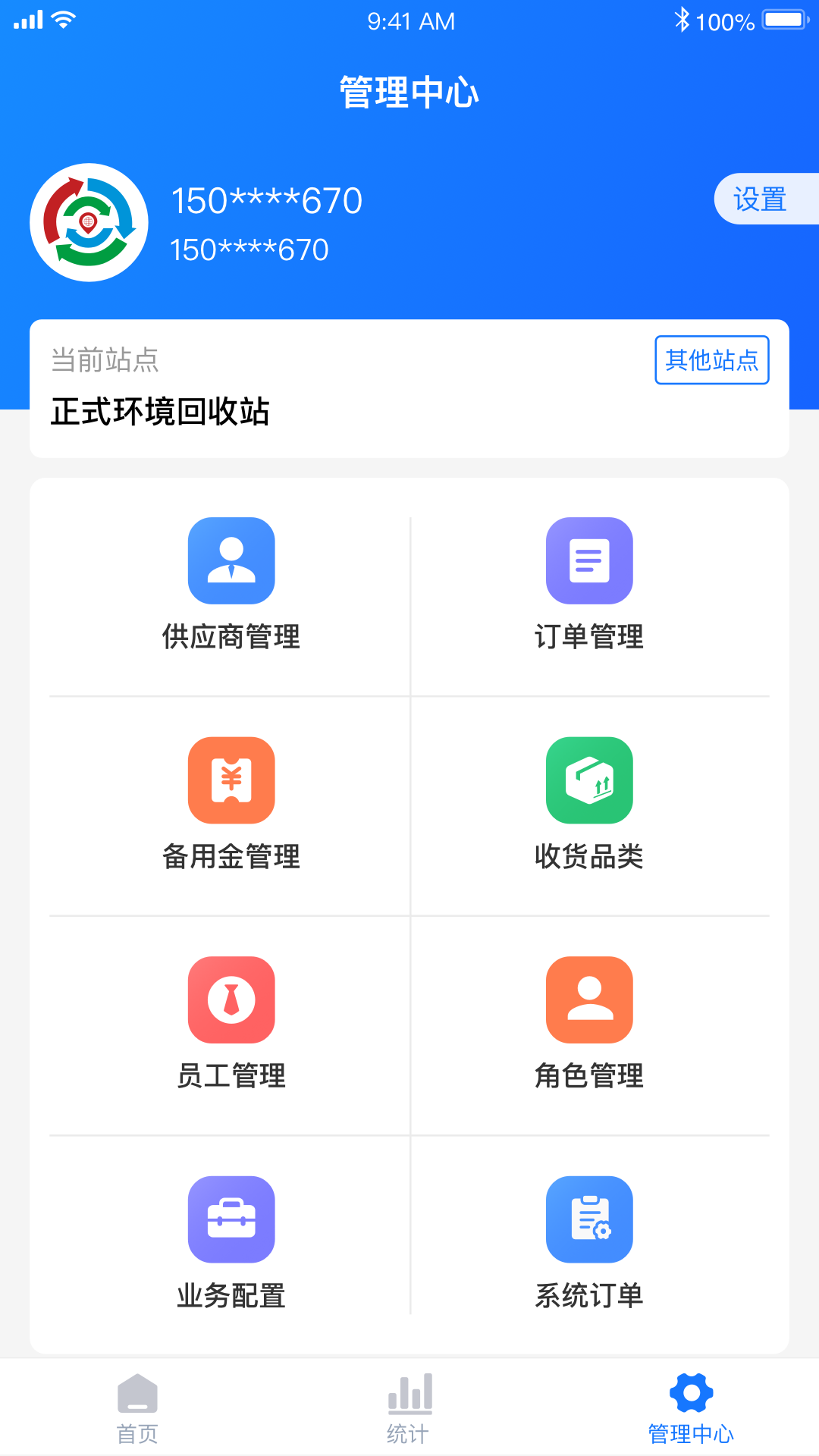Tap the circular recycling app logo avatar
Viewport: 819px width, 1456px height.
[88, 221]
